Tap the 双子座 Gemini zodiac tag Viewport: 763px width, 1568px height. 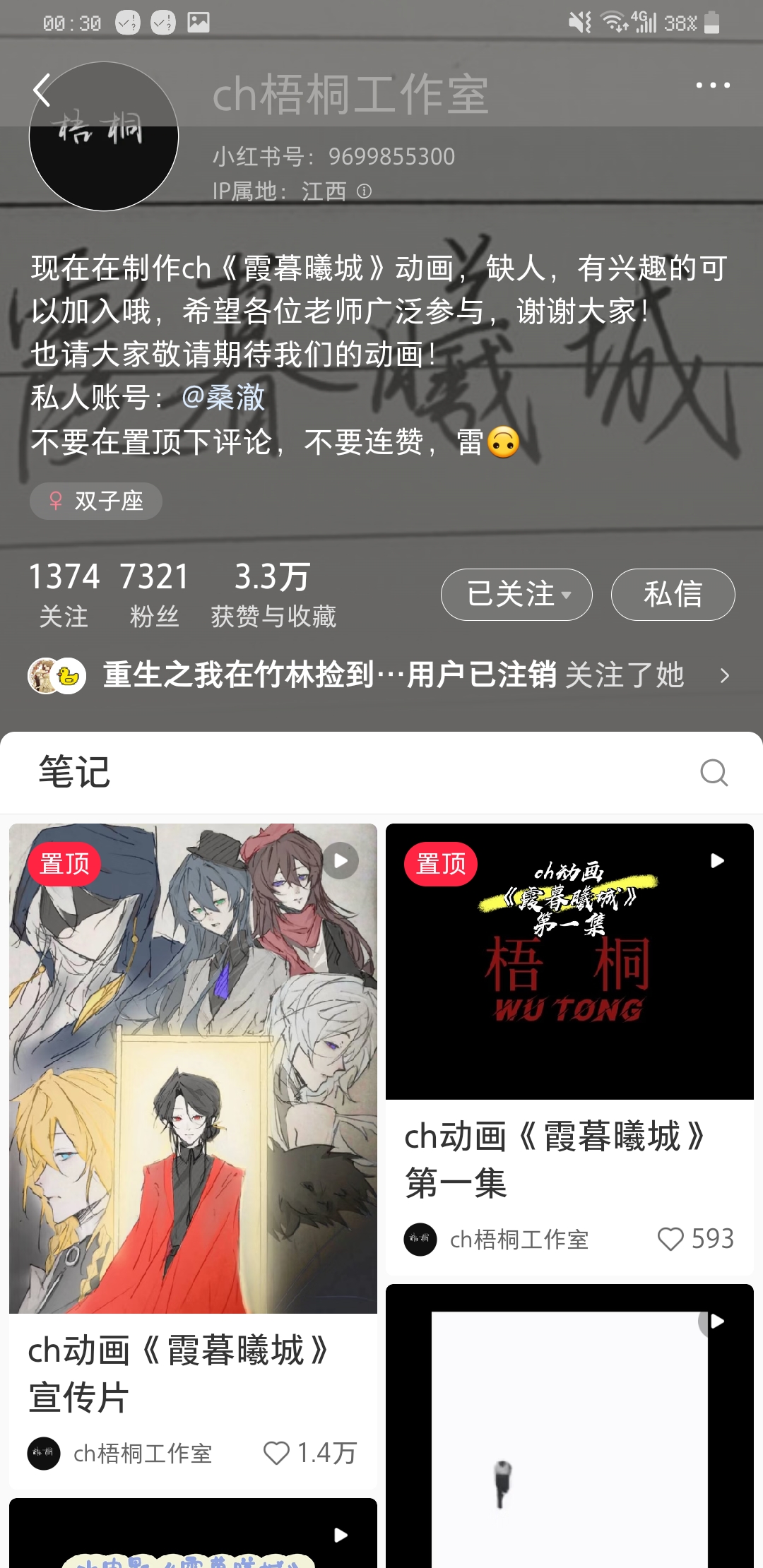pos(95,501)
